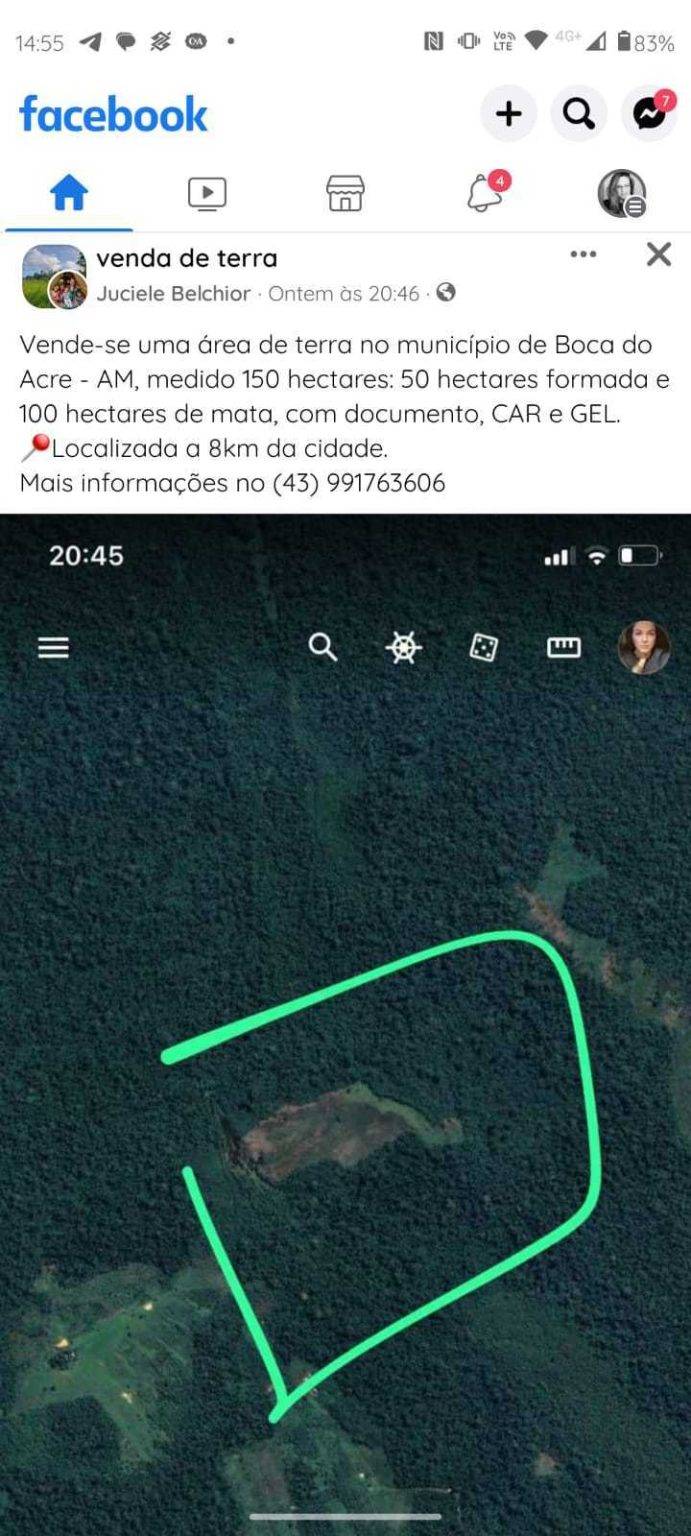The height and width of the screenshot is (1536, 691).
Task: Open the profile menu tab
Action: (x=622, y=193)
